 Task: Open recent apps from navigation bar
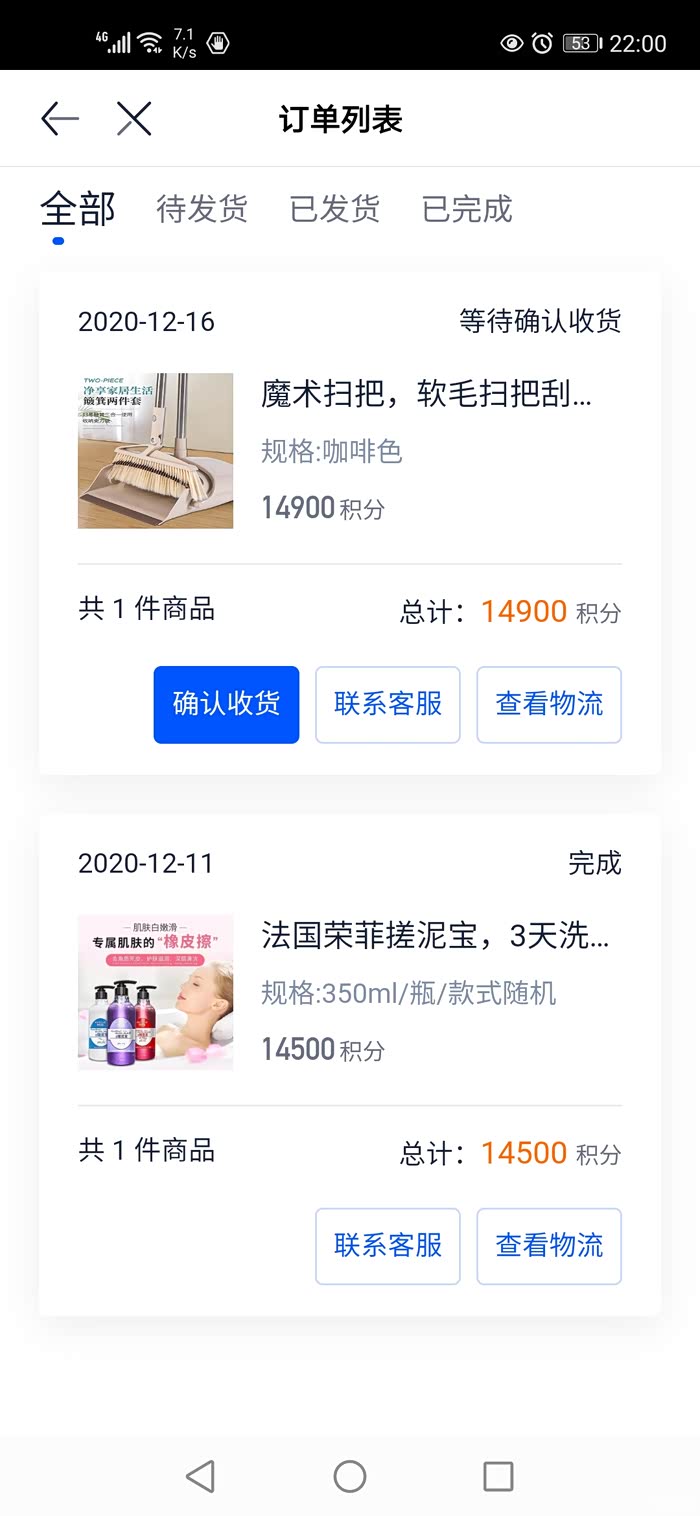point(498,1476)
